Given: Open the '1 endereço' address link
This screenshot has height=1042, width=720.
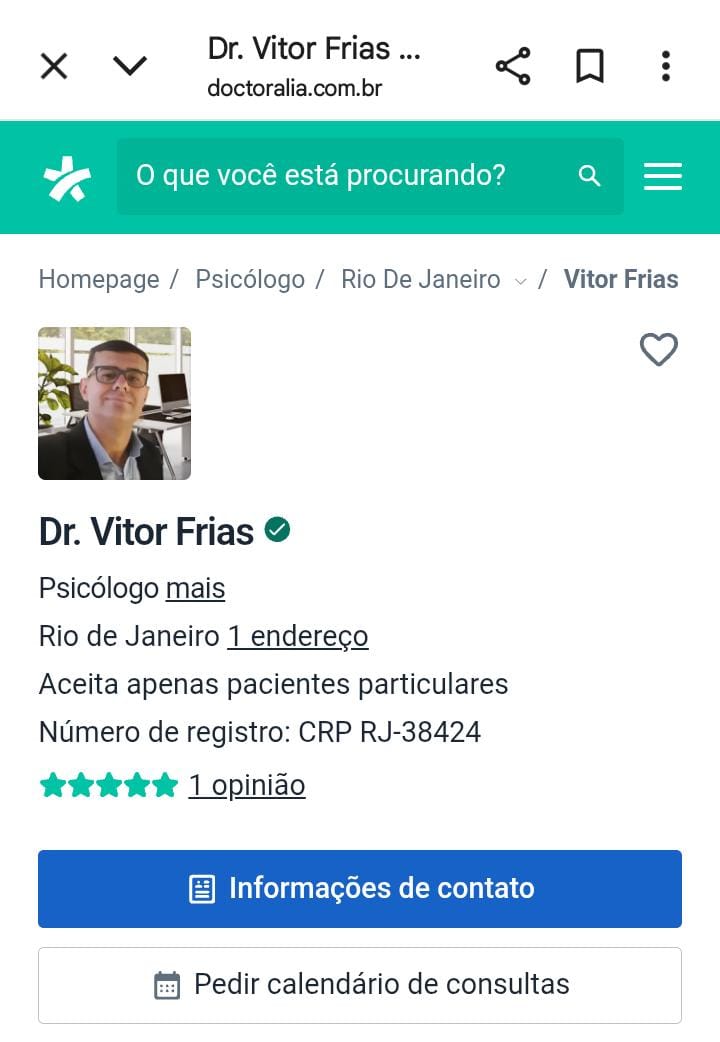Looking at the screenshot, I should pyautogui.click(x=298, y=636).
